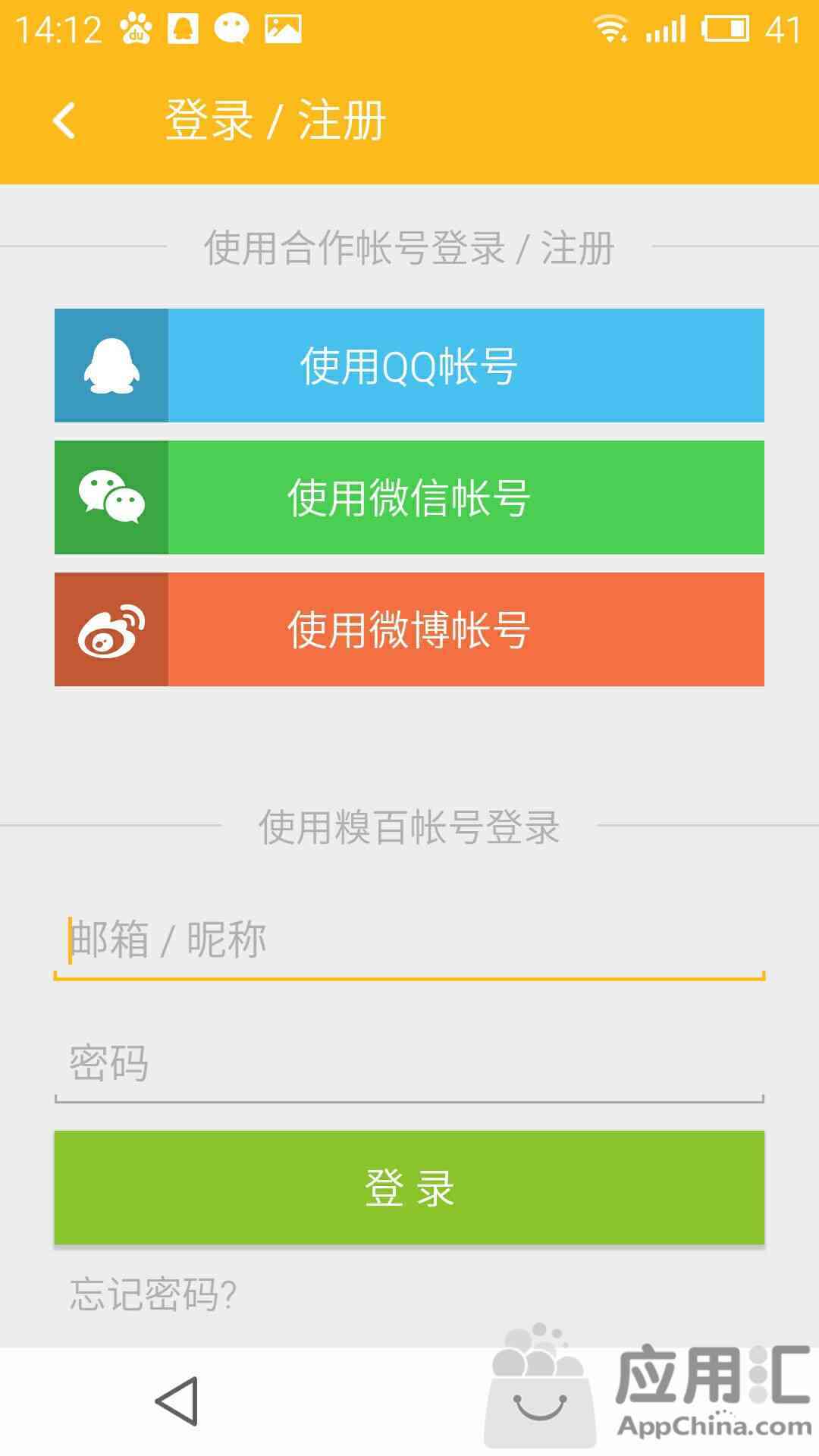Viewport: 819px width, 1456px height.
Task: Log in using QQ account
Action: 409,366
